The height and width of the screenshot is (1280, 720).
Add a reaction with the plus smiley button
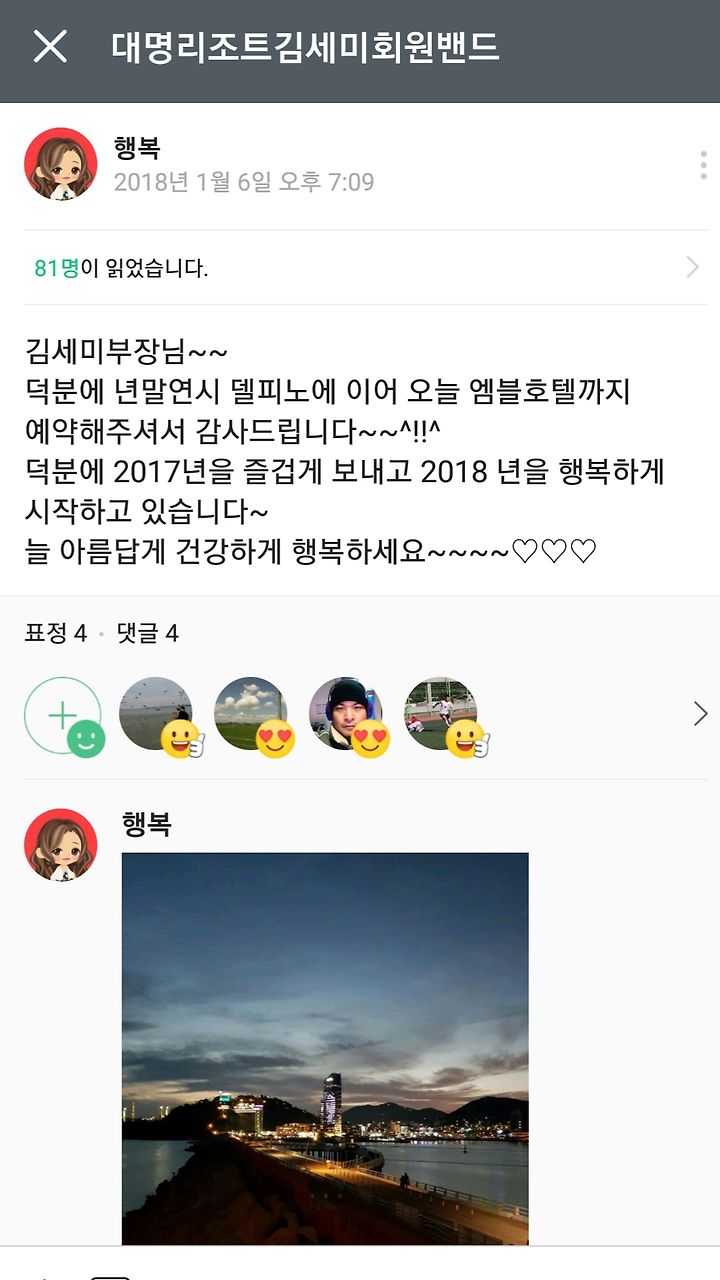(63, 716)
